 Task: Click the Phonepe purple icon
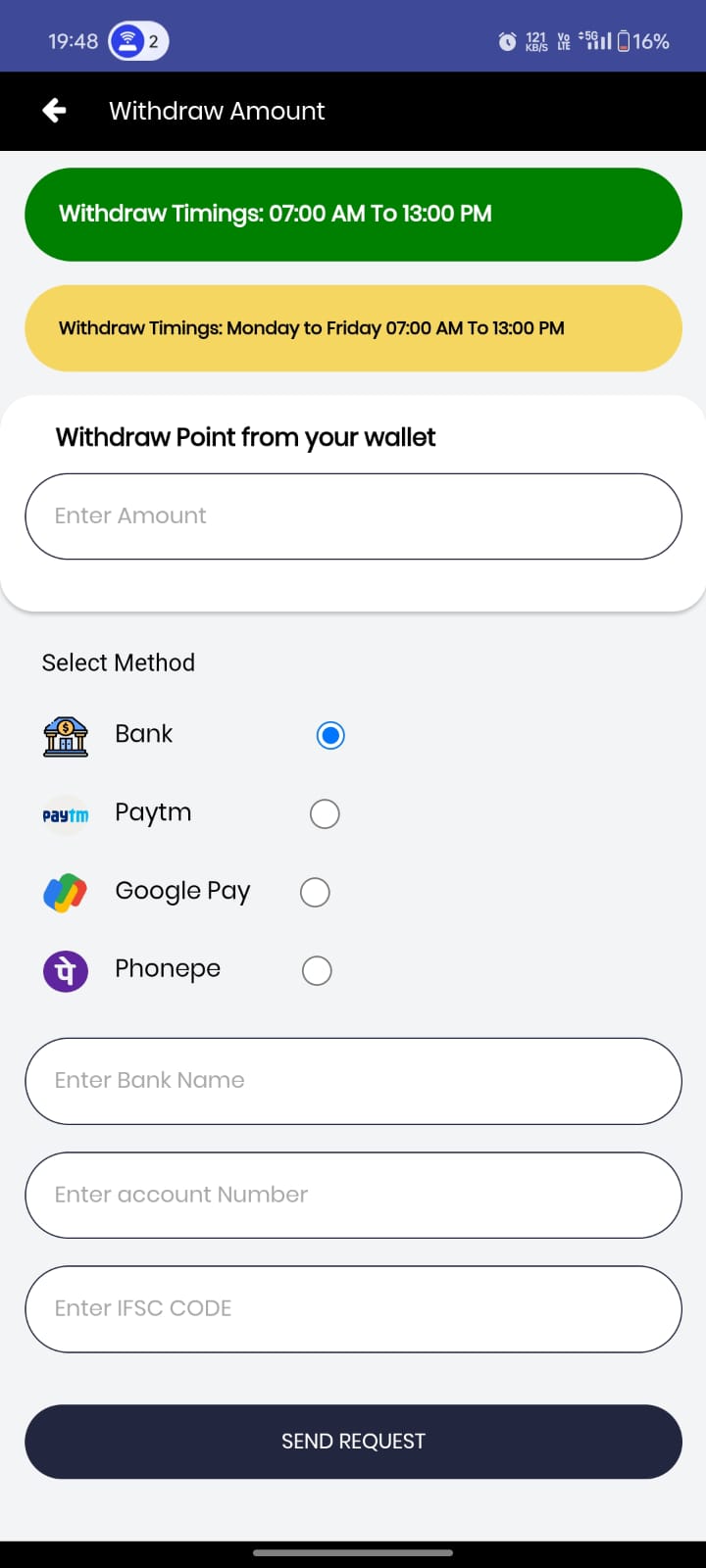[65, 970]
